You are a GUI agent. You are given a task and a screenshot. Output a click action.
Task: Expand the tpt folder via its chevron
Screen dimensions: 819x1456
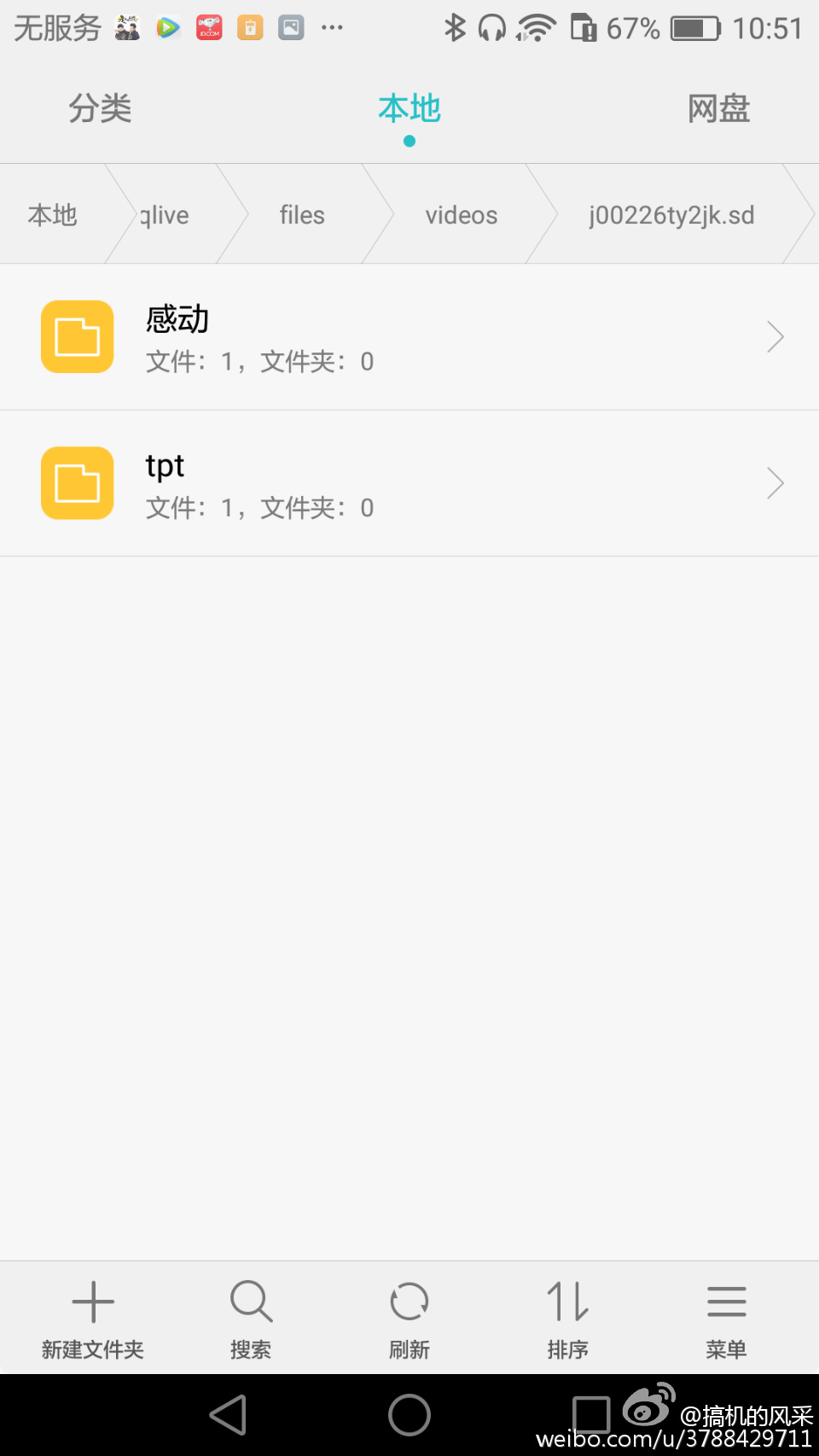point(775,483)
